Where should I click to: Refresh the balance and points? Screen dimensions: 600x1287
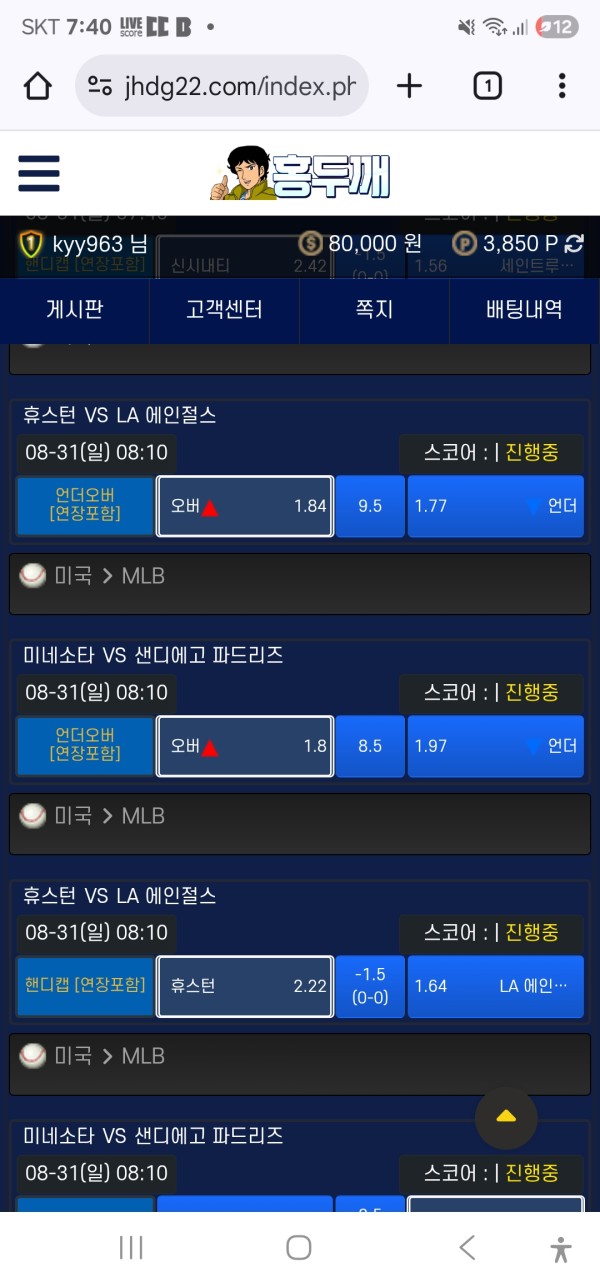point(575,243)
